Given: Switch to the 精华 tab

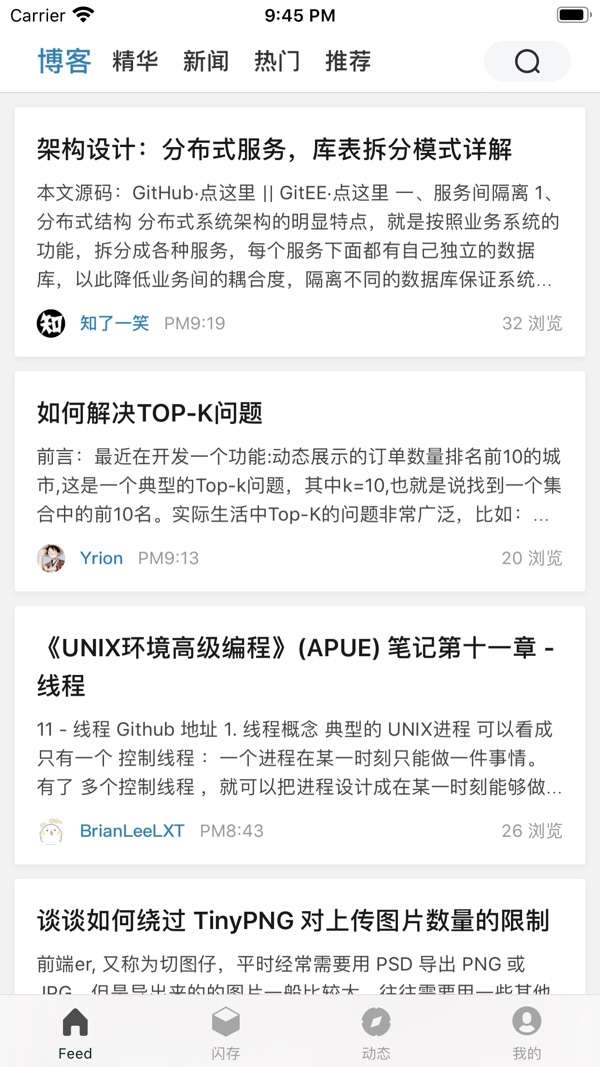Looking at the screenshot, I should pyautogui.click(x=135, y=61).
